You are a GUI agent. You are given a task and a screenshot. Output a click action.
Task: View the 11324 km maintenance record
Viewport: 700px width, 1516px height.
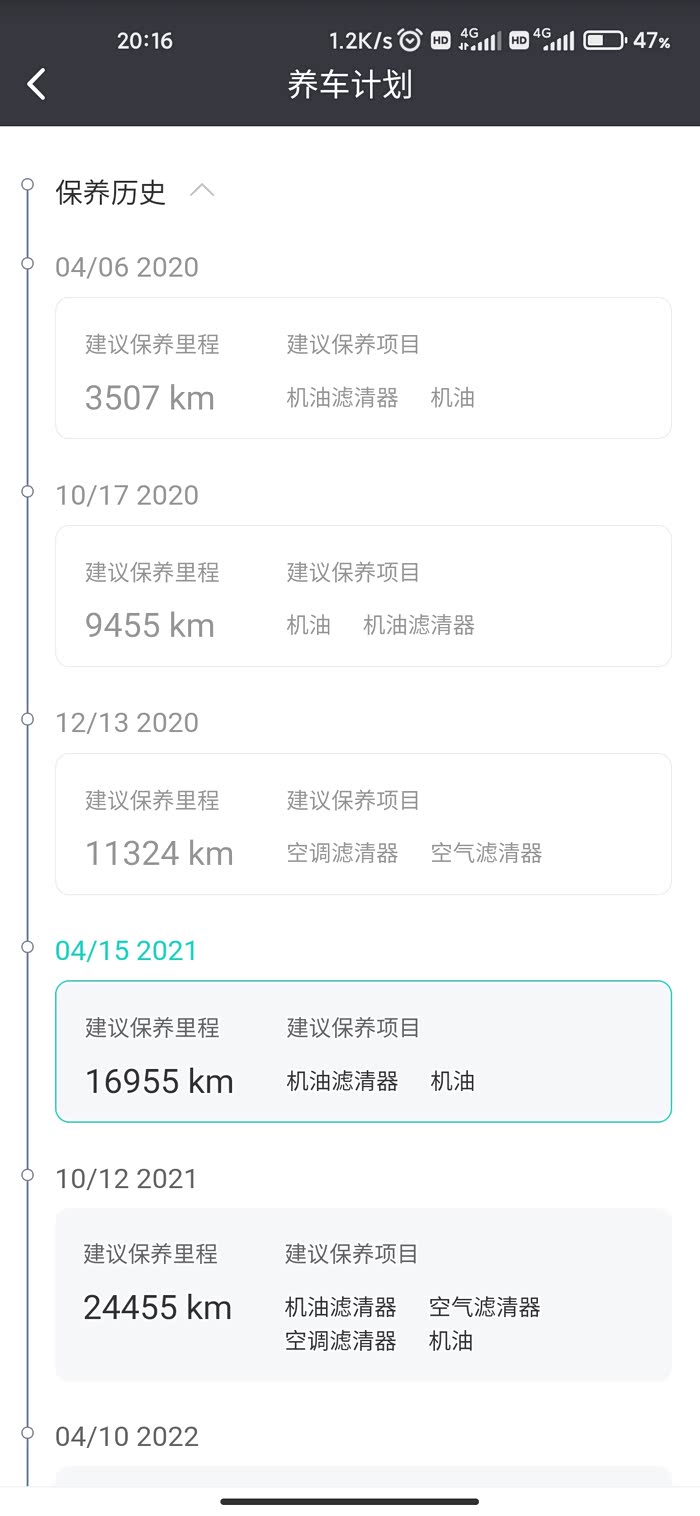(363, 824)
